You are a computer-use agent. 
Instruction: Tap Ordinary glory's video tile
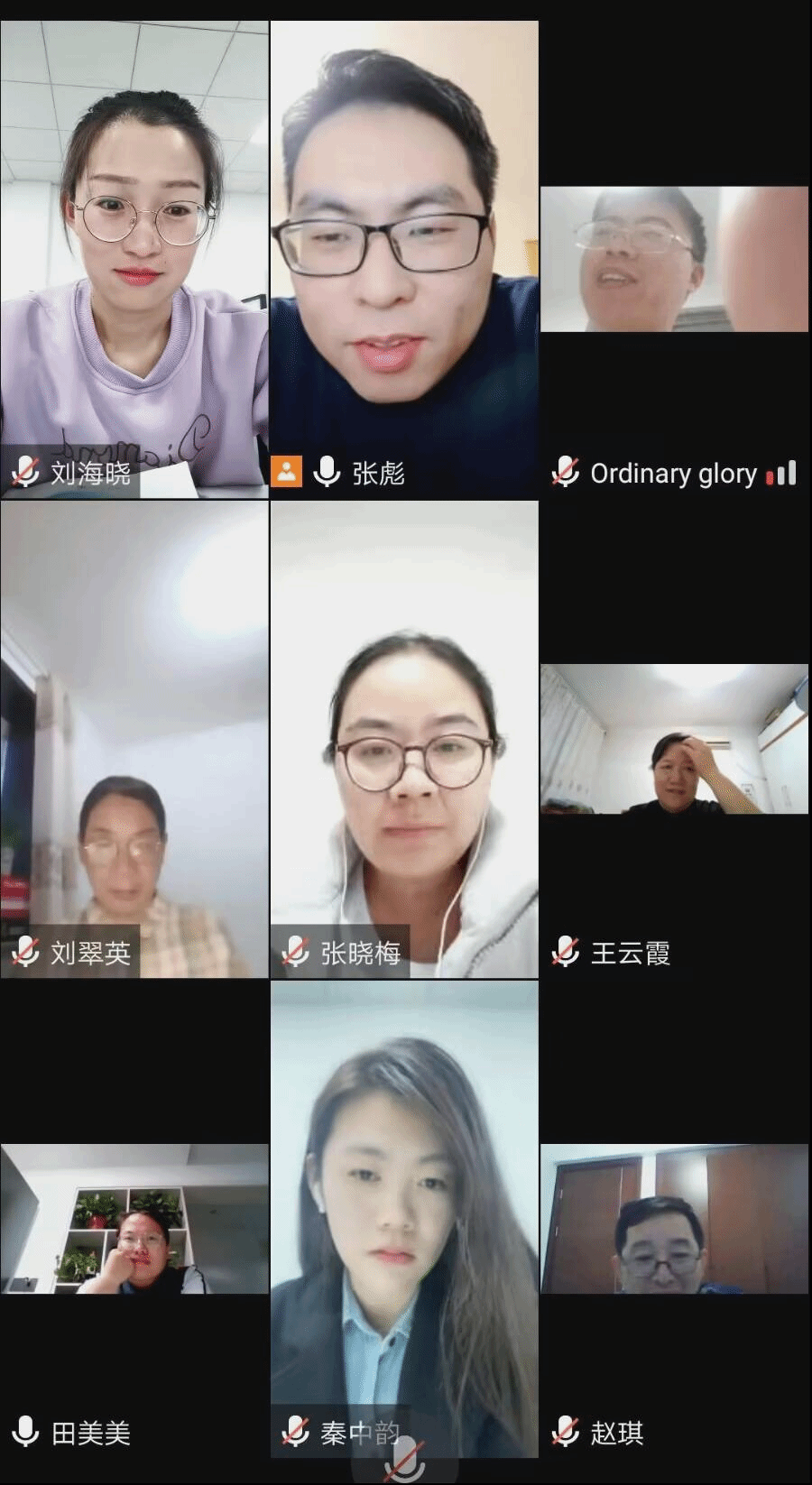click(674, 260)
